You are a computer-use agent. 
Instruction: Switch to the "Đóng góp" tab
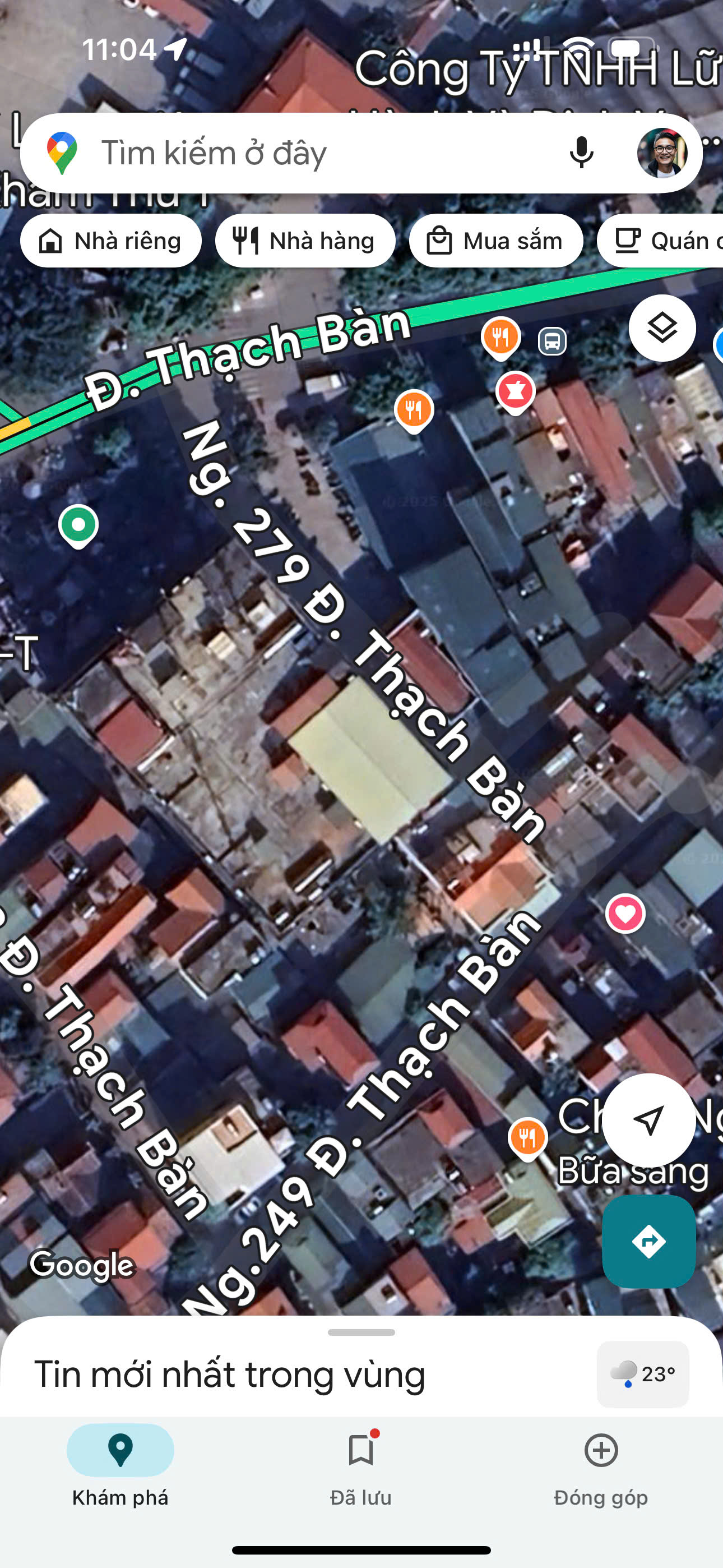[x=601, y=1468]
